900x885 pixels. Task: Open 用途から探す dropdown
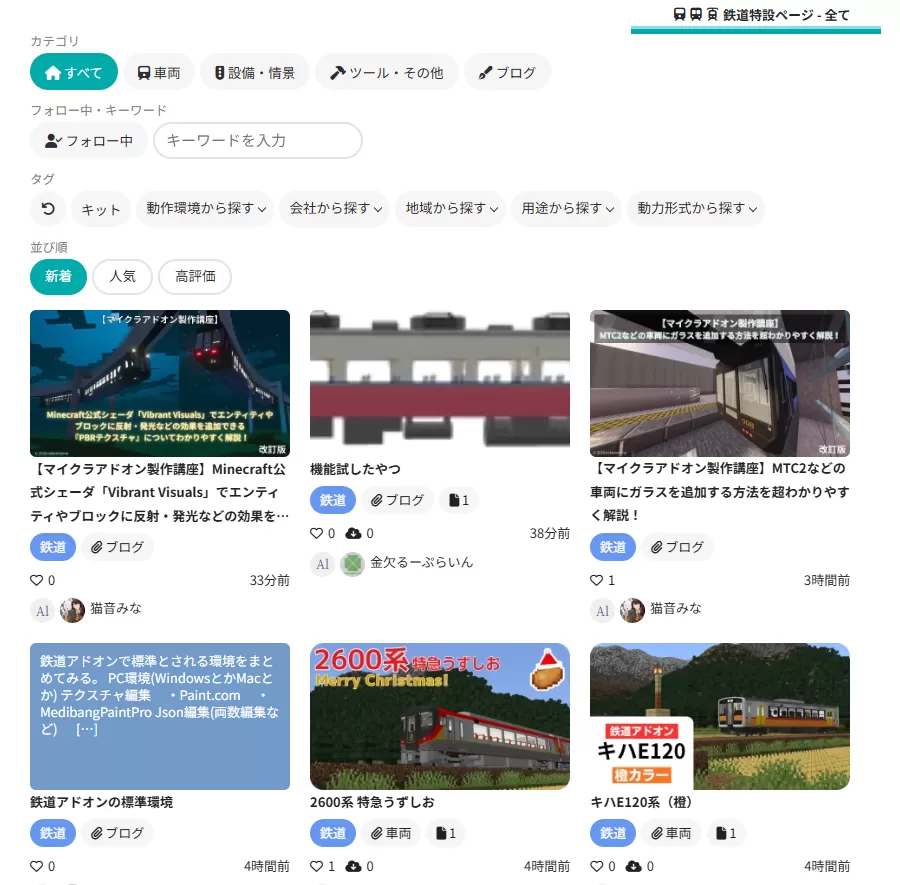click(567, 209)
